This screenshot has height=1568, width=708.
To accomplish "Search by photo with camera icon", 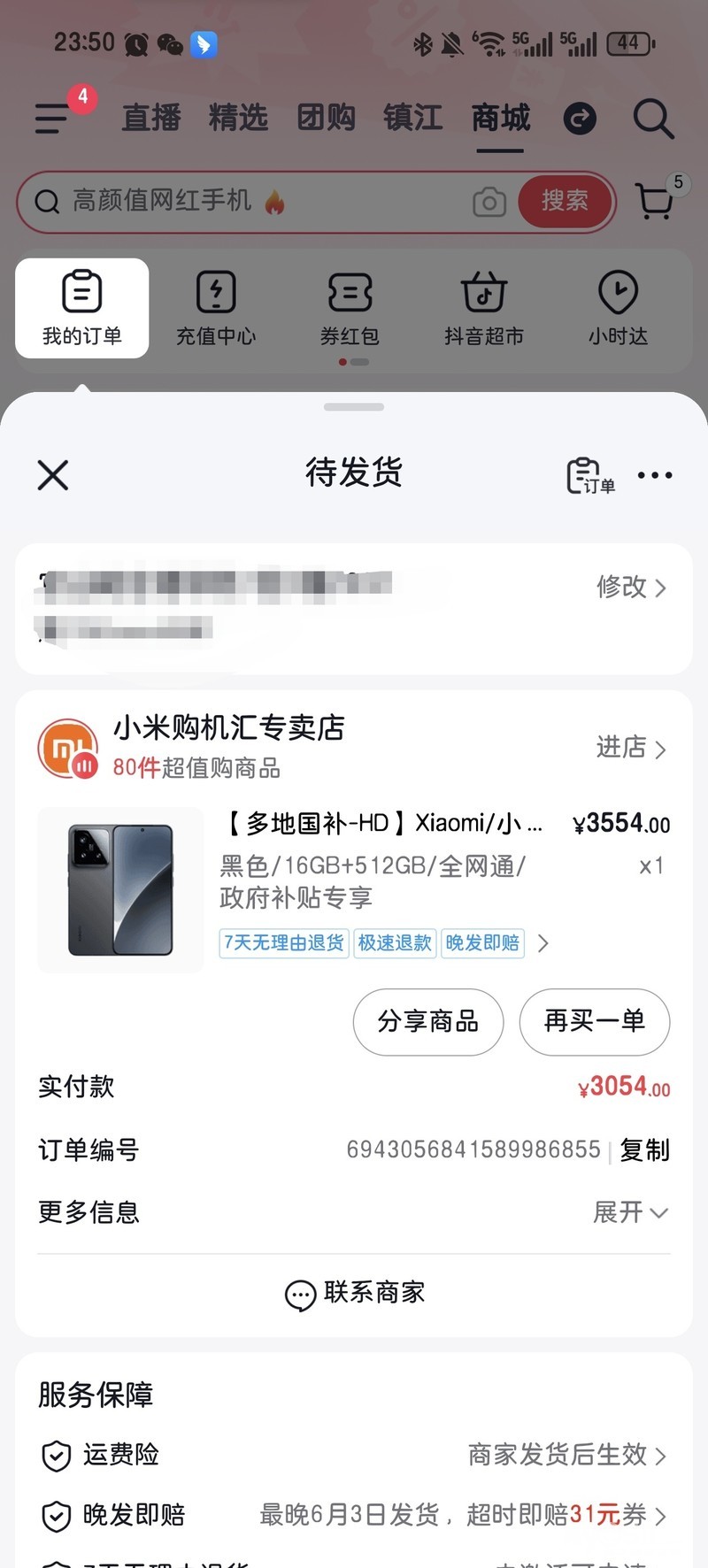I will point(489,202).
